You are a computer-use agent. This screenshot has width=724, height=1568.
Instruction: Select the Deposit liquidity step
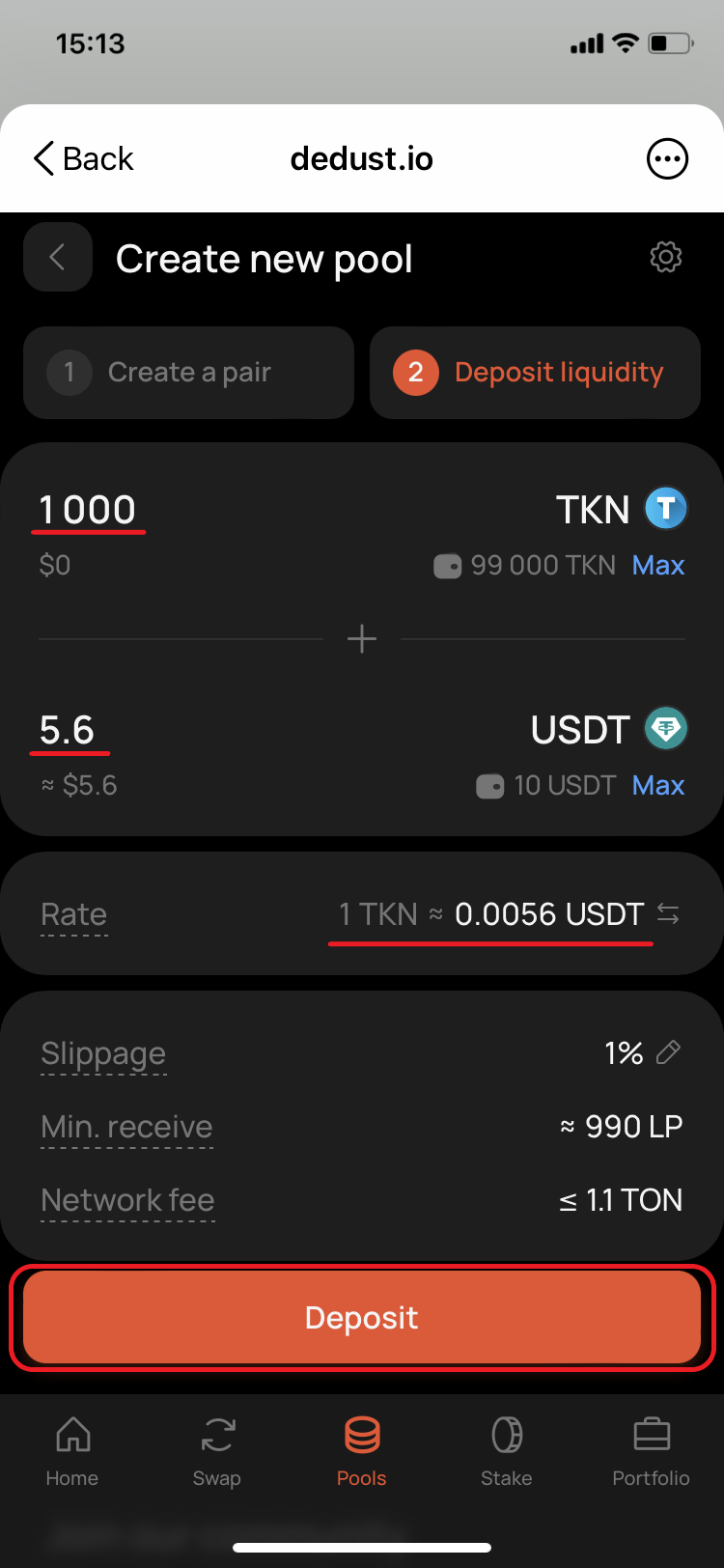(x=535, y=373)
